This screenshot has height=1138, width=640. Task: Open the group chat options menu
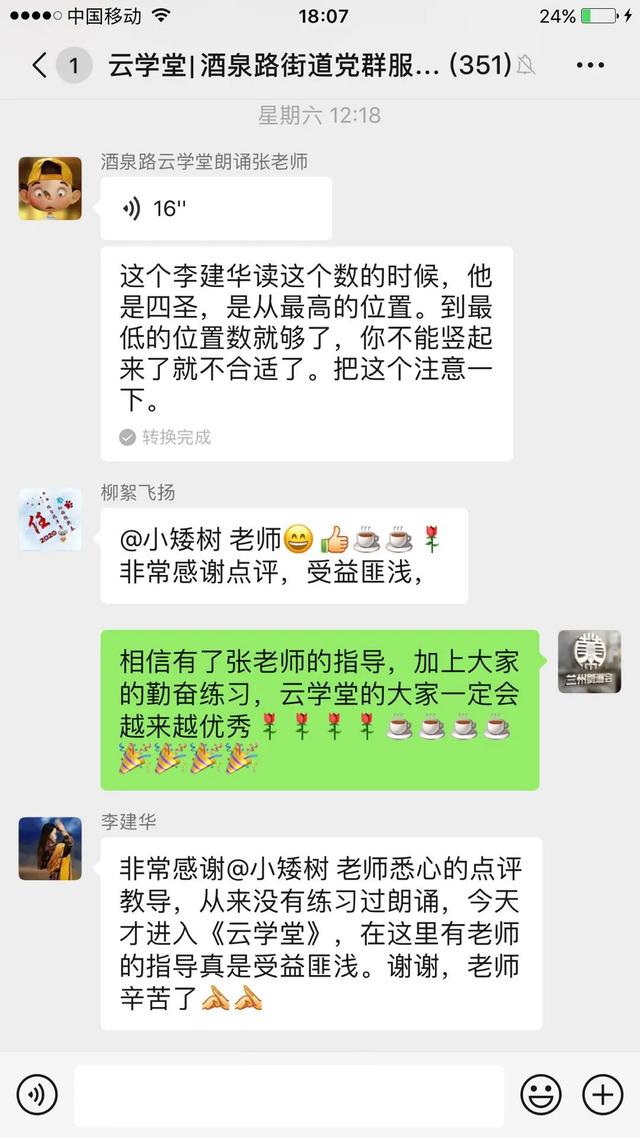[x=590, y=66]
